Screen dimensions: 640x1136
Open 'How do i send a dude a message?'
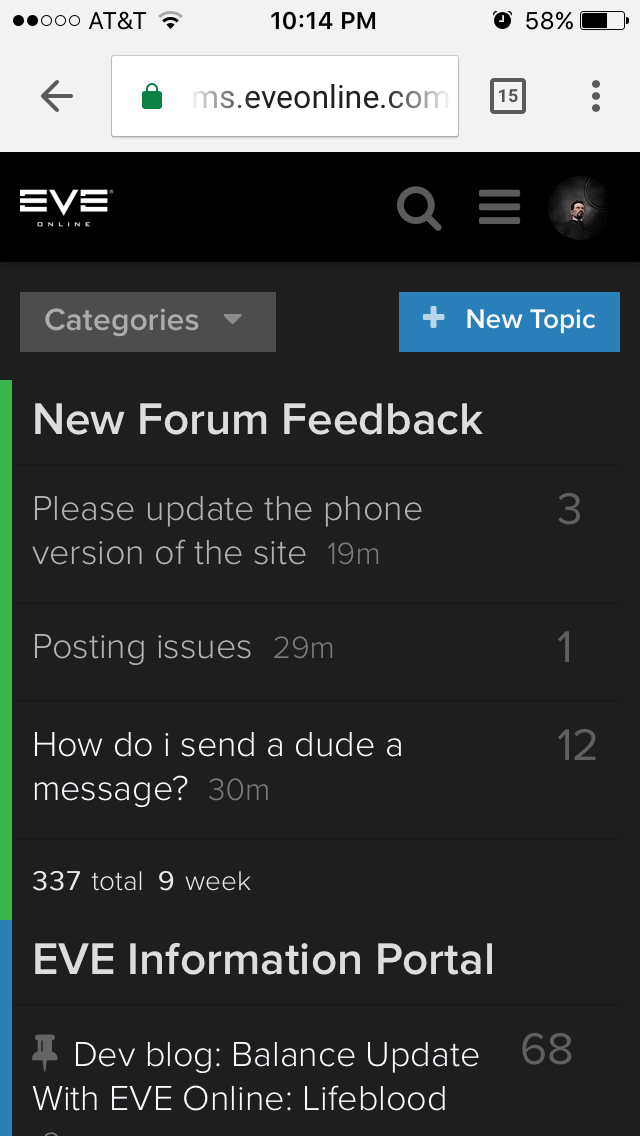click(x=217, y=767)
